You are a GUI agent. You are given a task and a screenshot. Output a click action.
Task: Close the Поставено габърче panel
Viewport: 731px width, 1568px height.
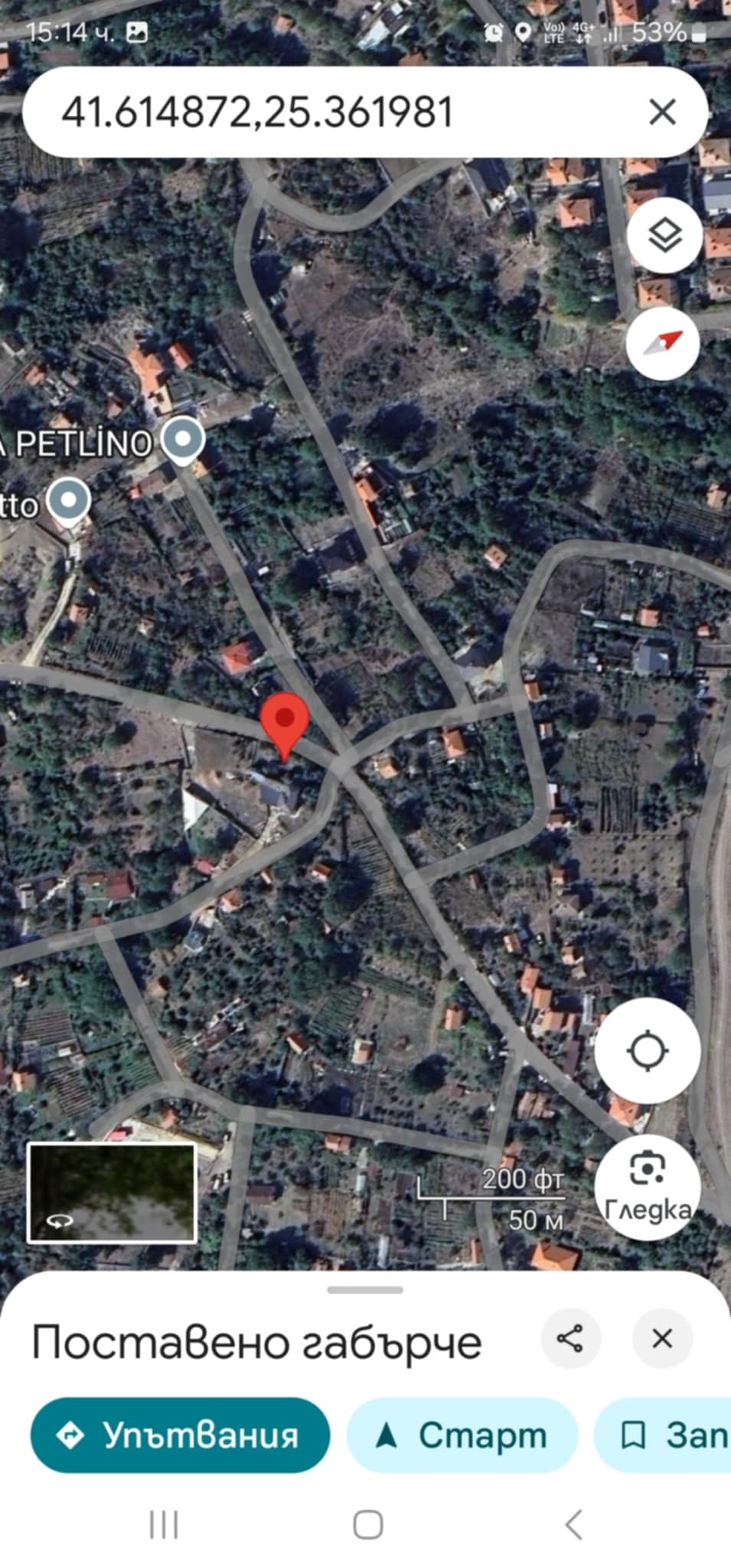click(x=662, y=1339)
